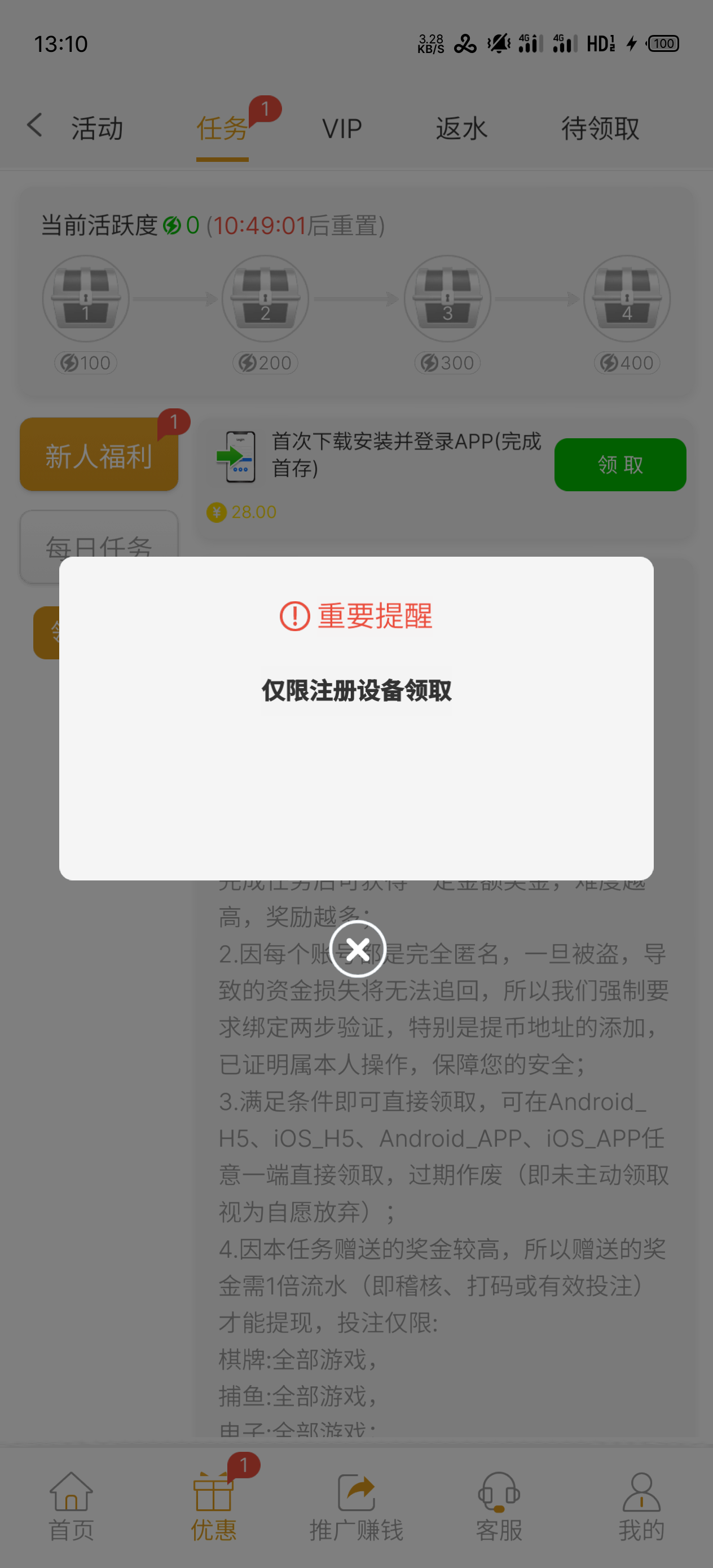Select the 新人福利 category
Viewport: 713px width, 1568px height.
pyautogui.click(x=99, y=455)
